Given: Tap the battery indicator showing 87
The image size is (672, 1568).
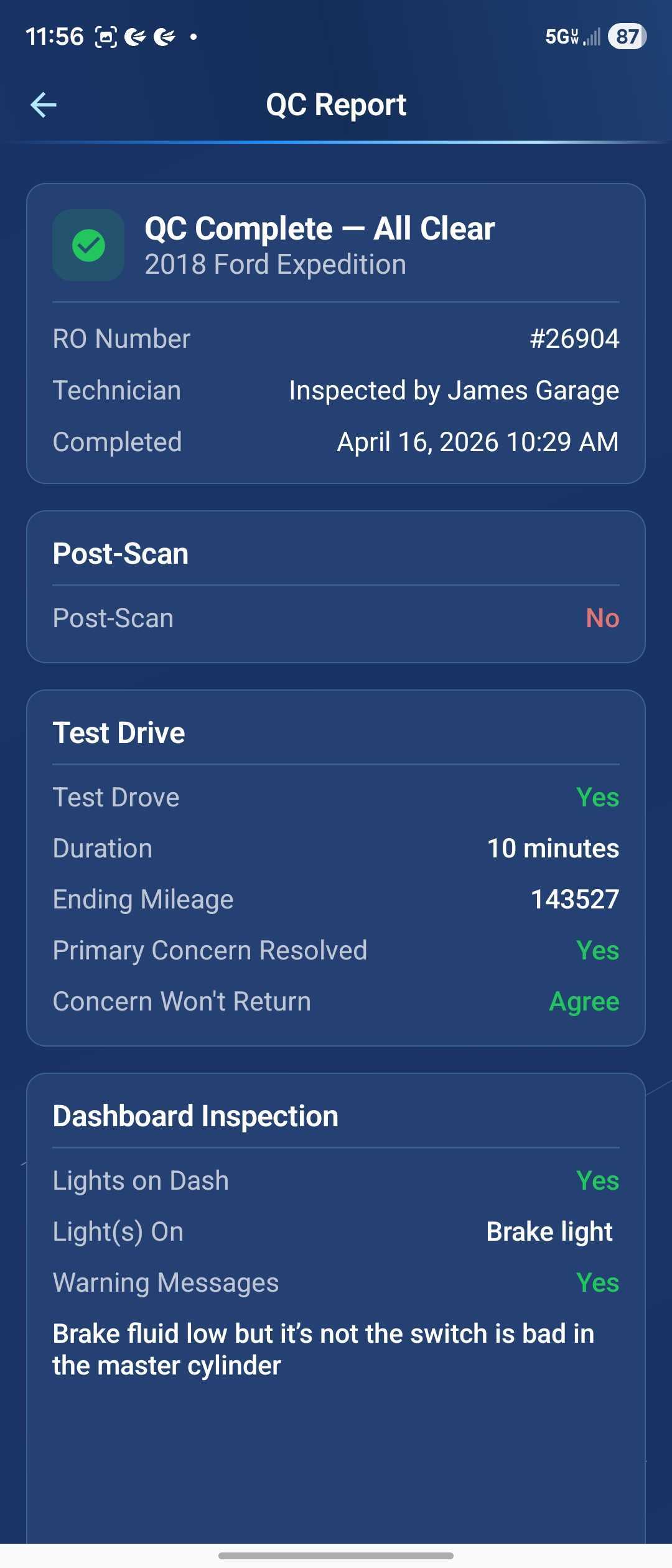Looking at the screenshot, I should point(625,35).
